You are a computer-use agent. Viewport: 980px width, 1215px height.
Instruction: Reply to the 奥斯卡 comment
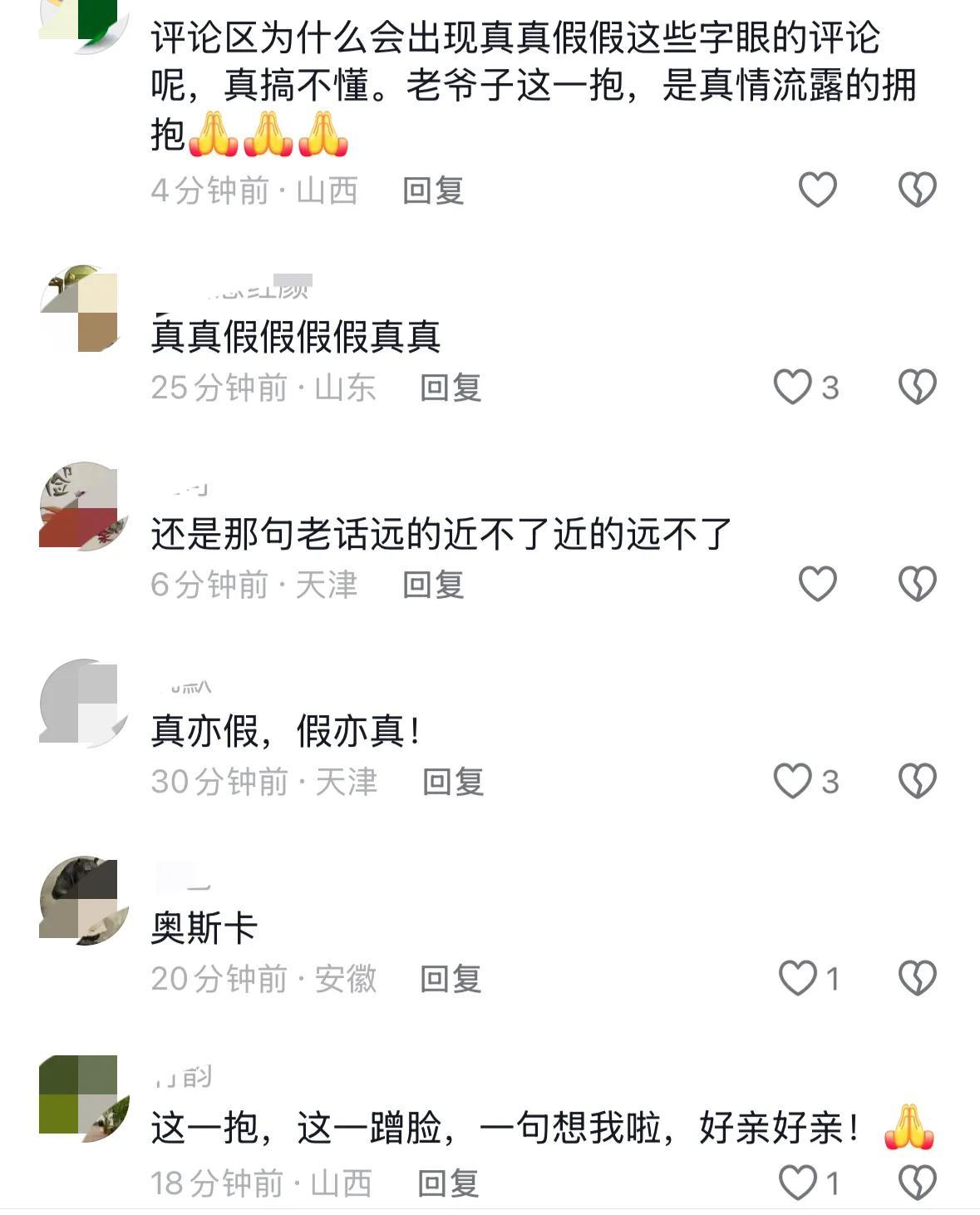[451, 979]
